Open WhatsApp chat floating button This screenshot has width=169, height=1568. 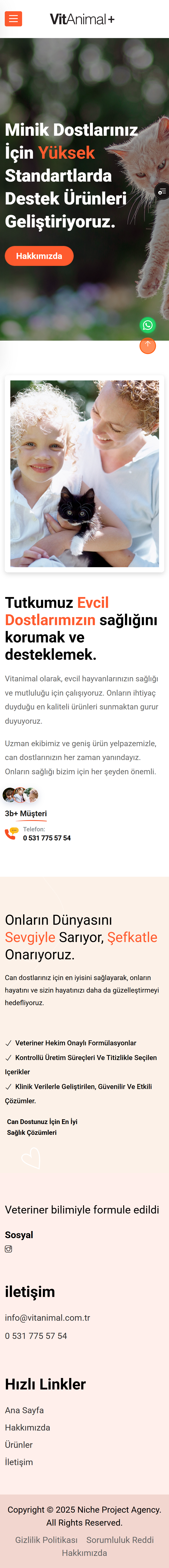click(148, 325)
